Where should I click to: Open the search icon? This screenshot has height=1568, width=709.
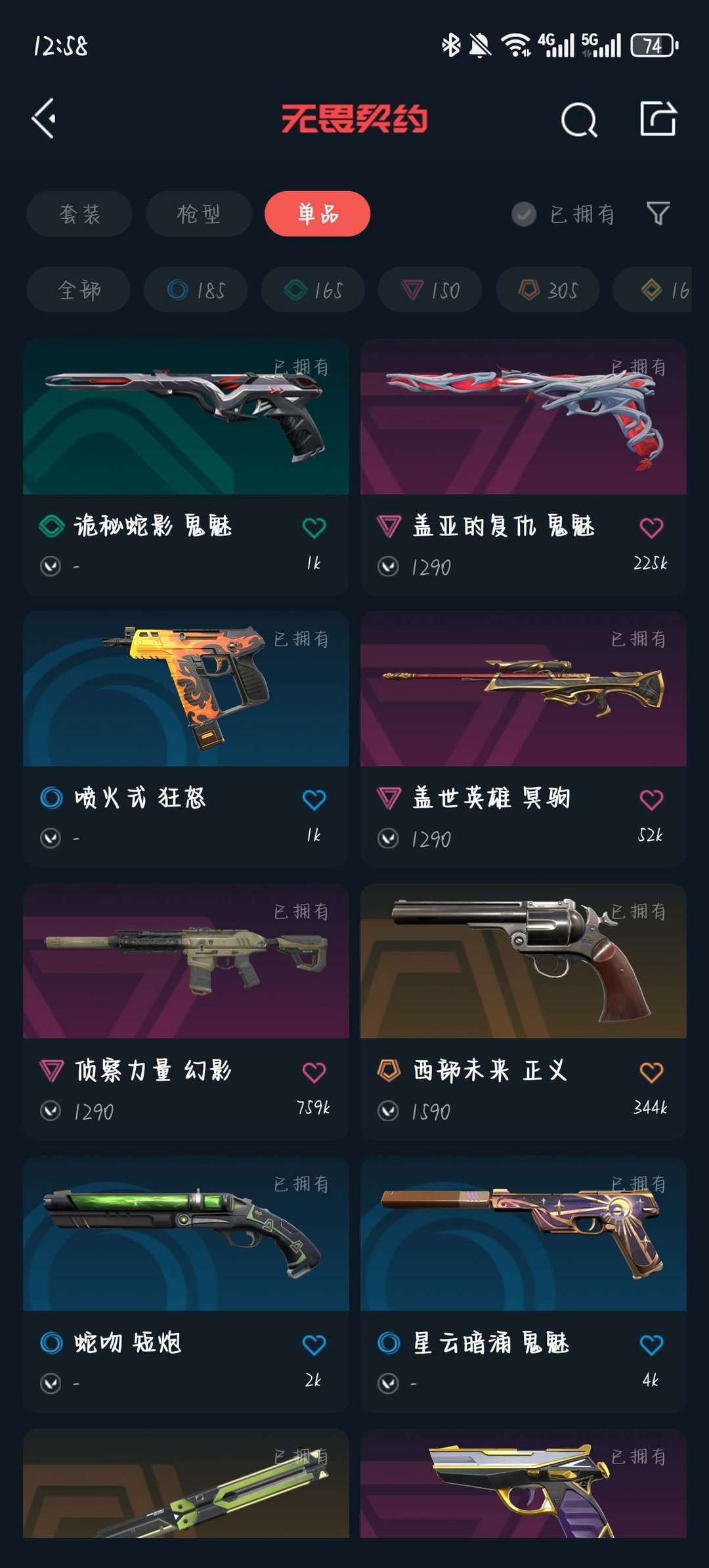click(x=579, y=120)
